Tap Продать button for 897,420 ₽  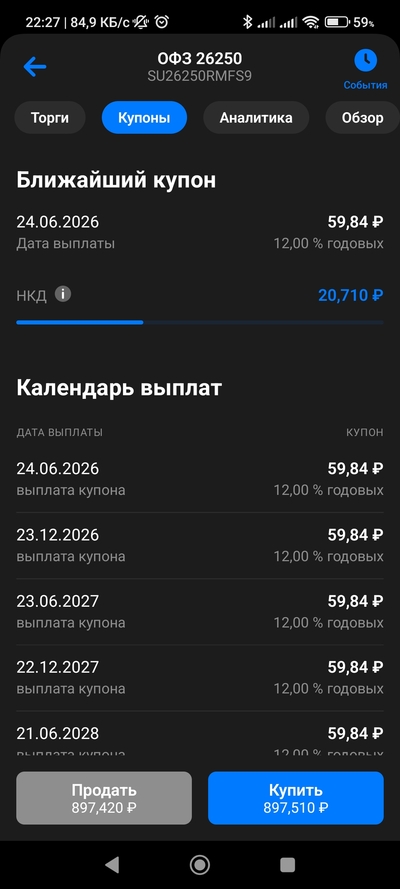click(x=104, y=798)
